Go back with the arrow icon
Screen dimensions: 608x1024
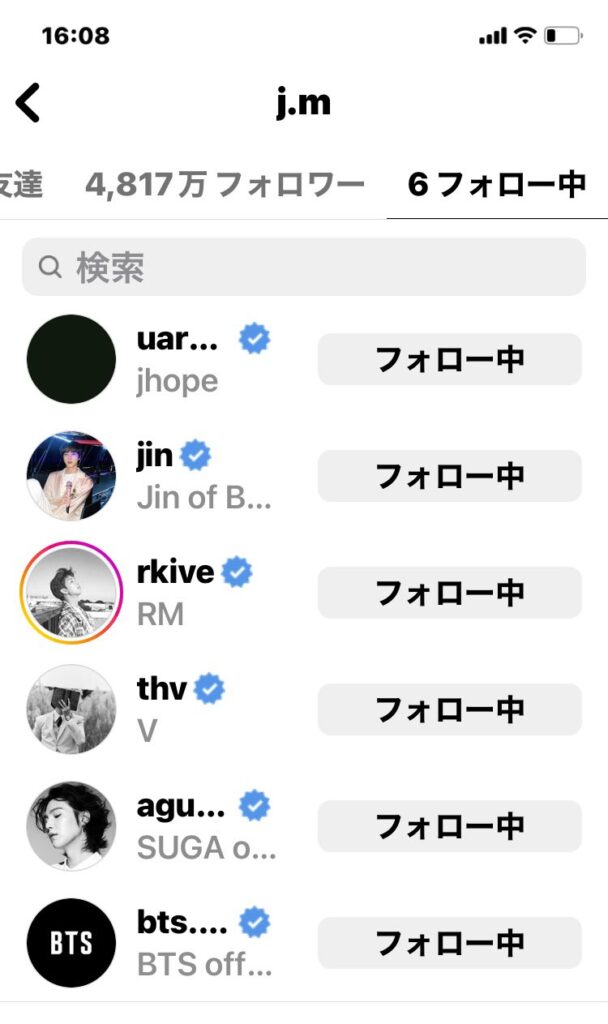coord(28,102)
